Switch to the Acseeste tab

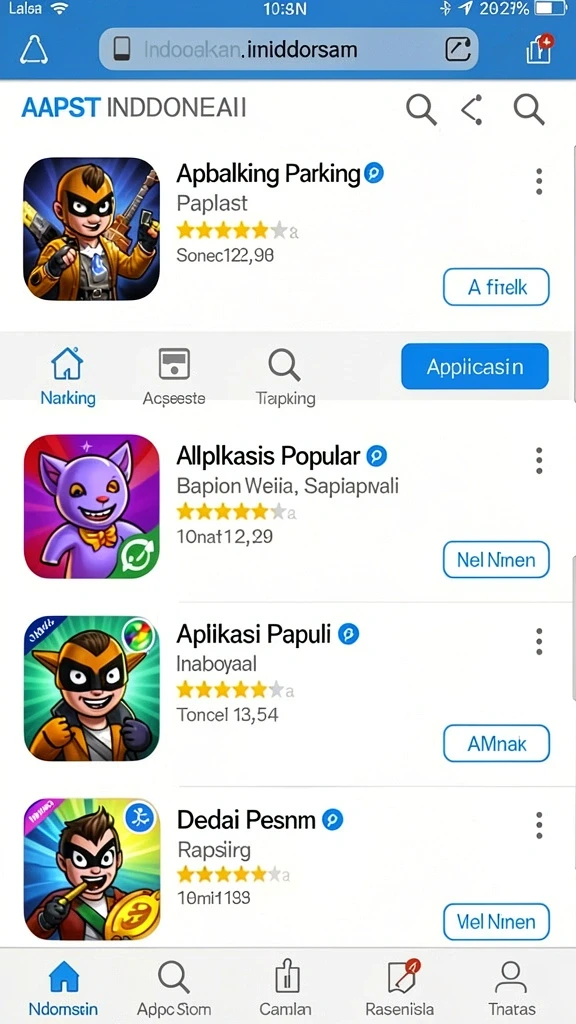pyautogui.click(x=174, y=376)
